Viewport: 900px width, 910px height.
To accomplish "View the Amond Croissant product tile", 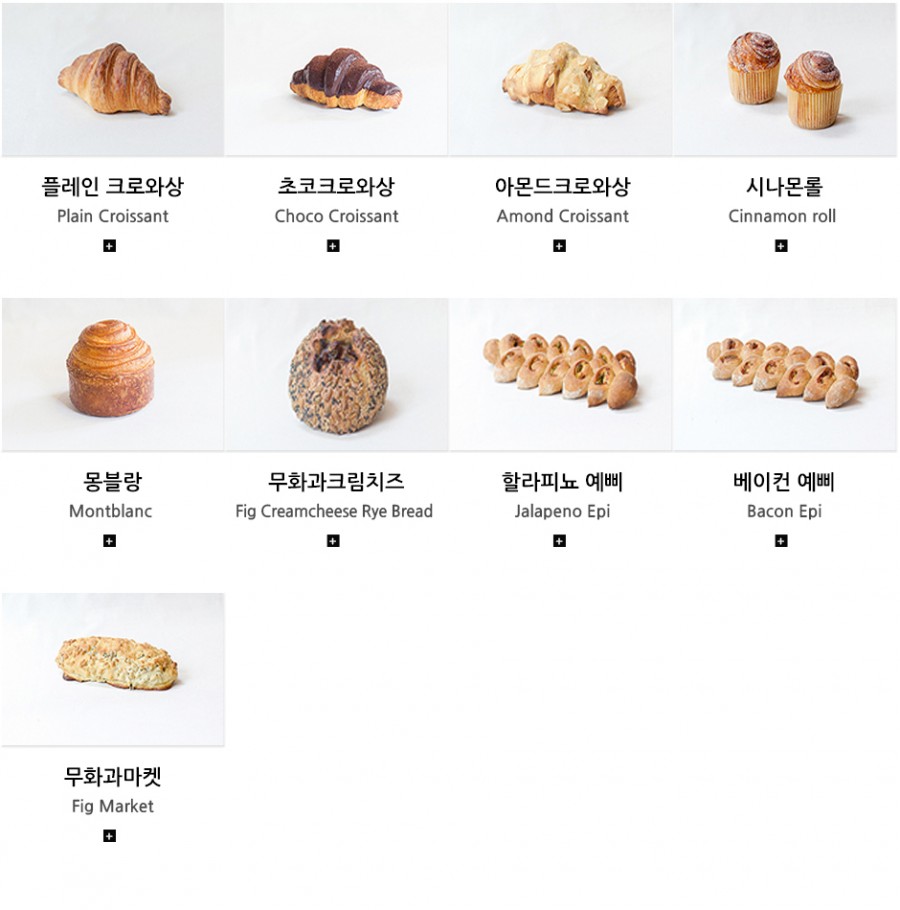I will [560, 80].
